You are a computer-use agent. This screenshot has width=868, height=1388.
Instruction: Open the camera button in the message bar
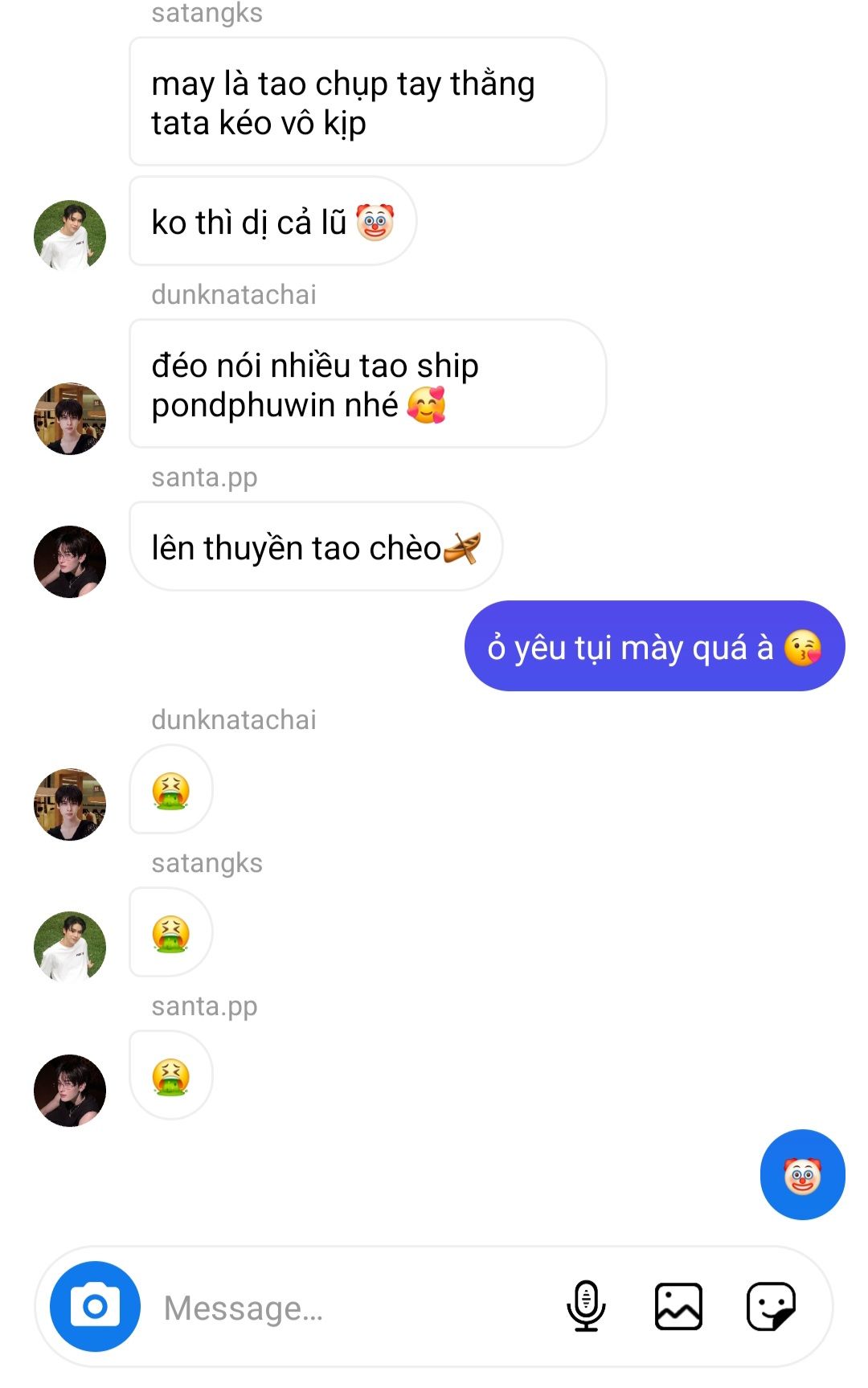click(95, 1306)
